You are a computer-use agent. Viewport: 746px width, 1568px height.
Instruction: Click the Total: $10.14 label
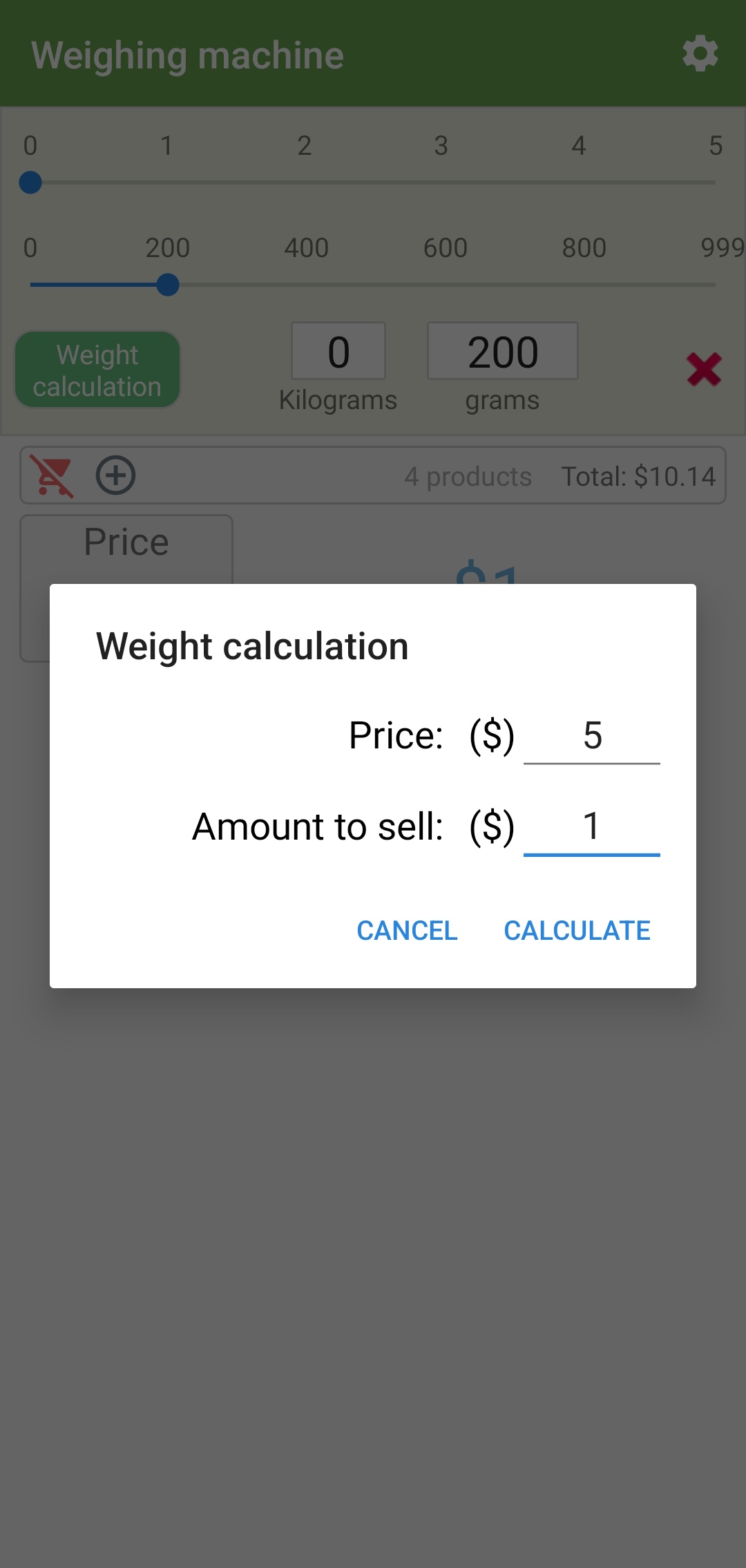coord(639,475)
